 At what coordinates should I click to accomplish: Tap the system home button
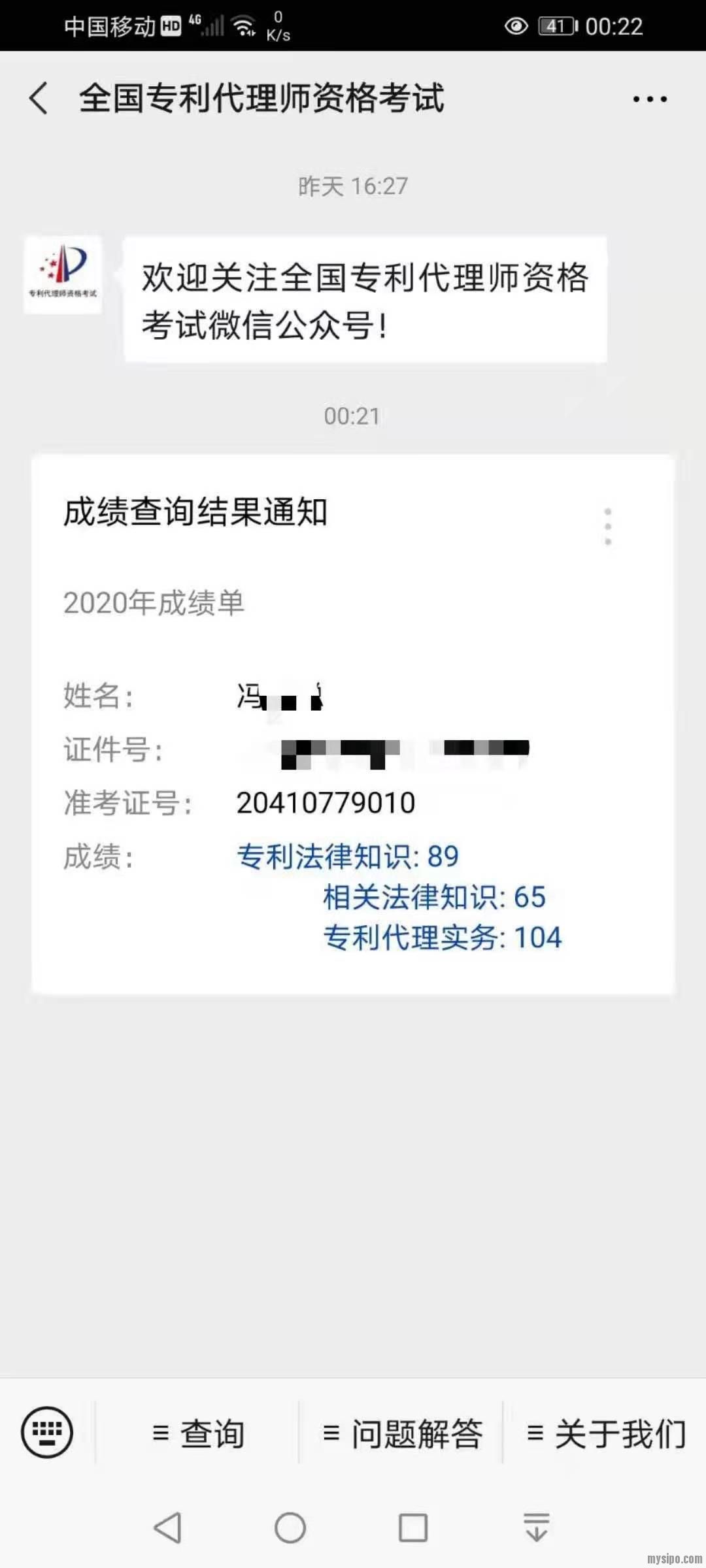290,1528
